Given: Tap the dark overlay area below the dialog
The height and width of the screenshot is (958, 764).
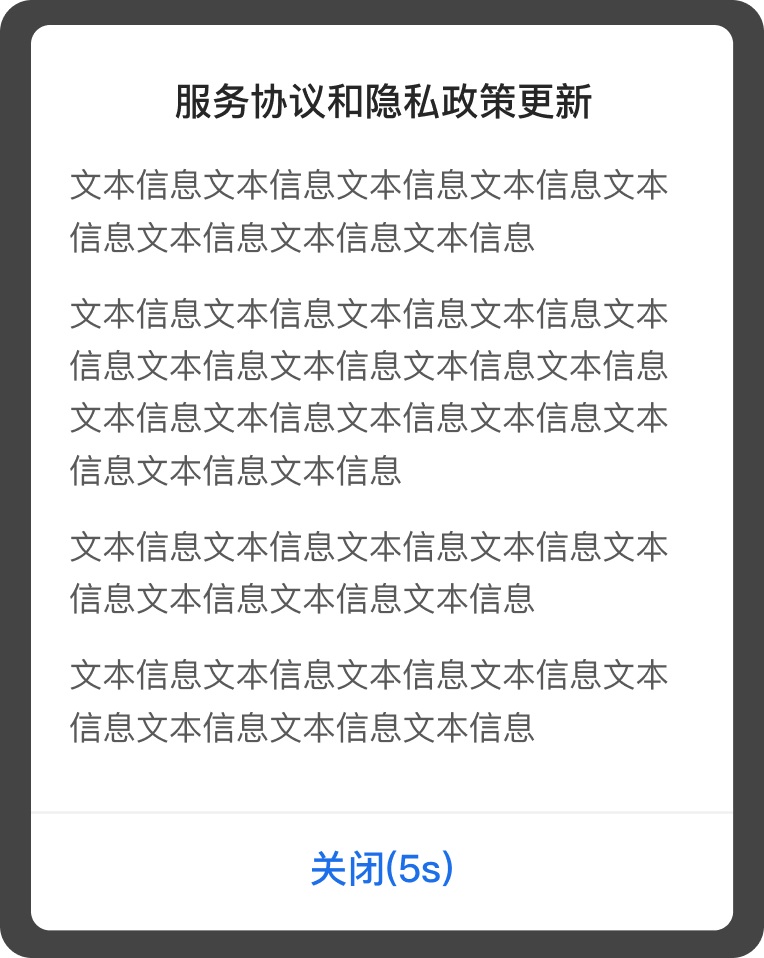Looking at the screenshot, I should click(x=381, y=946).
